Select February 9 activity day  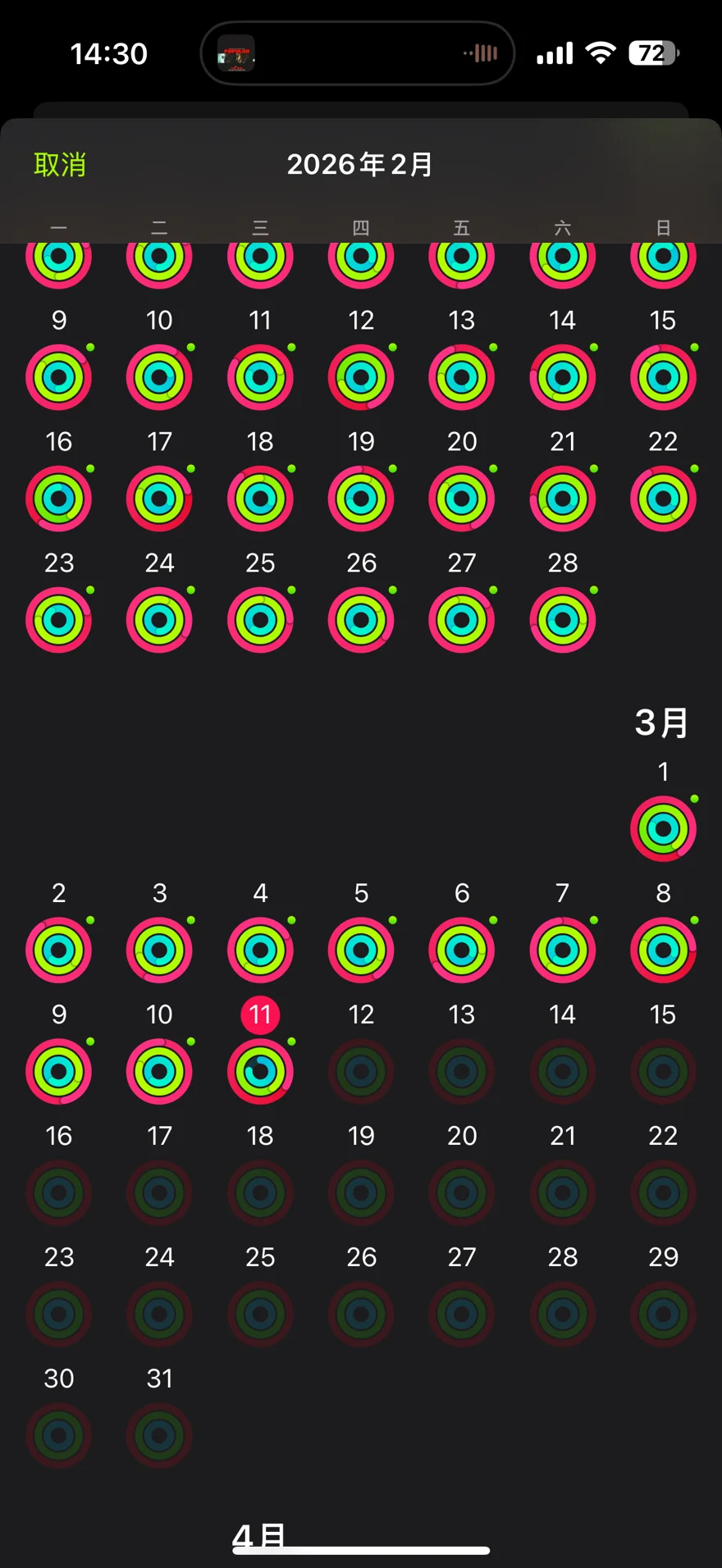coord(59,377)
